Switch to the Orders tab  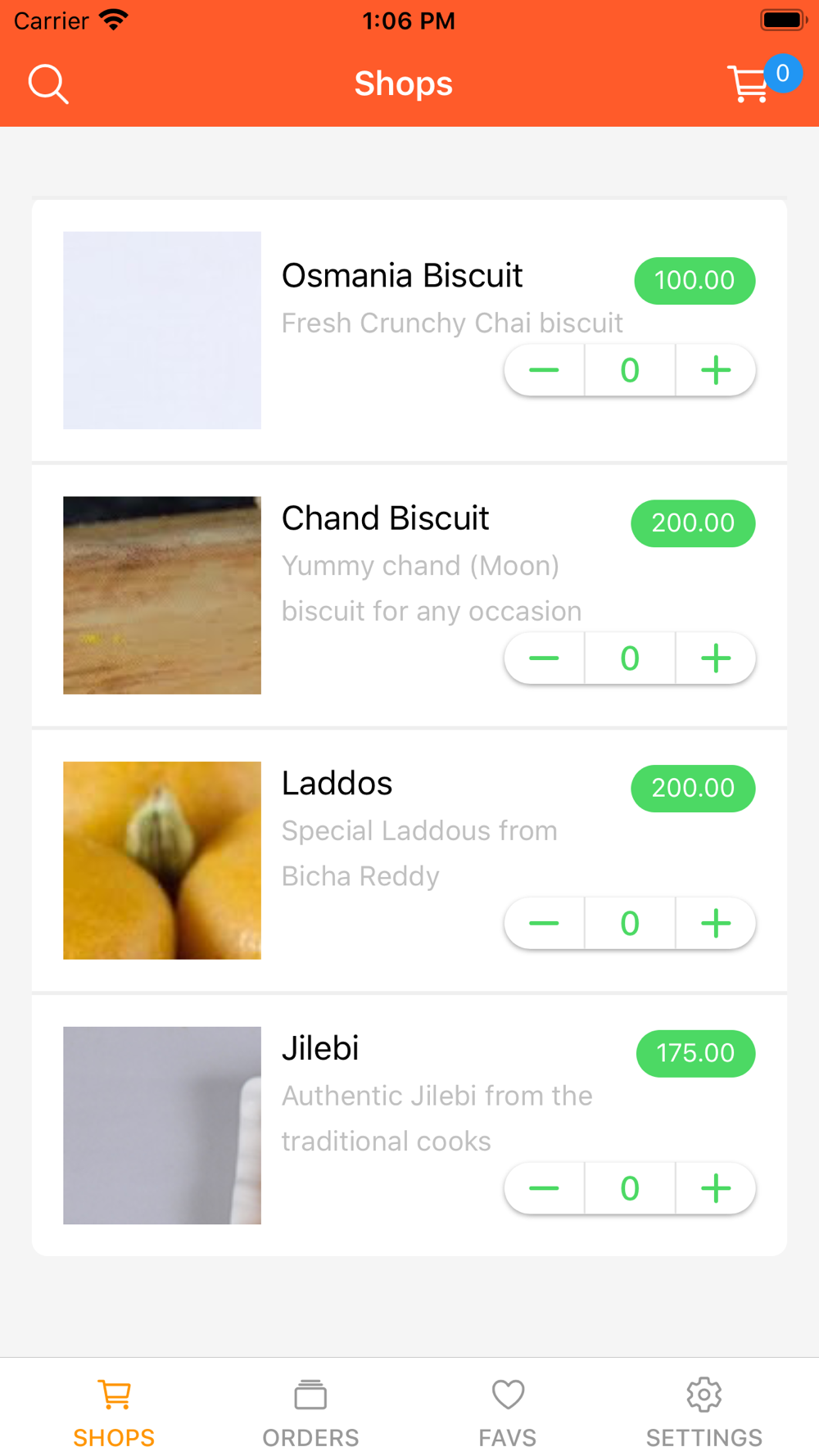310,1411
